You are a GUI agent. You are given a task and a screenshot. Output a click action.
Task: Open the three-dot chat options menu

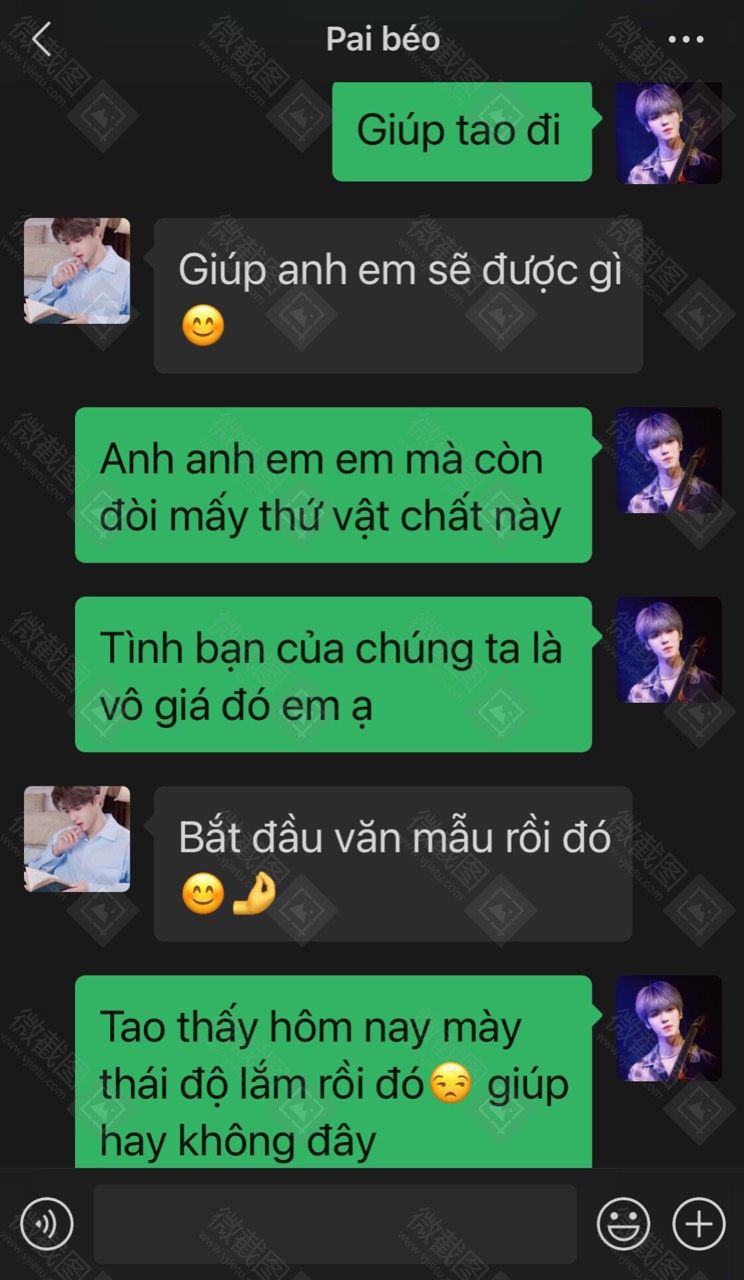point(686,40)
